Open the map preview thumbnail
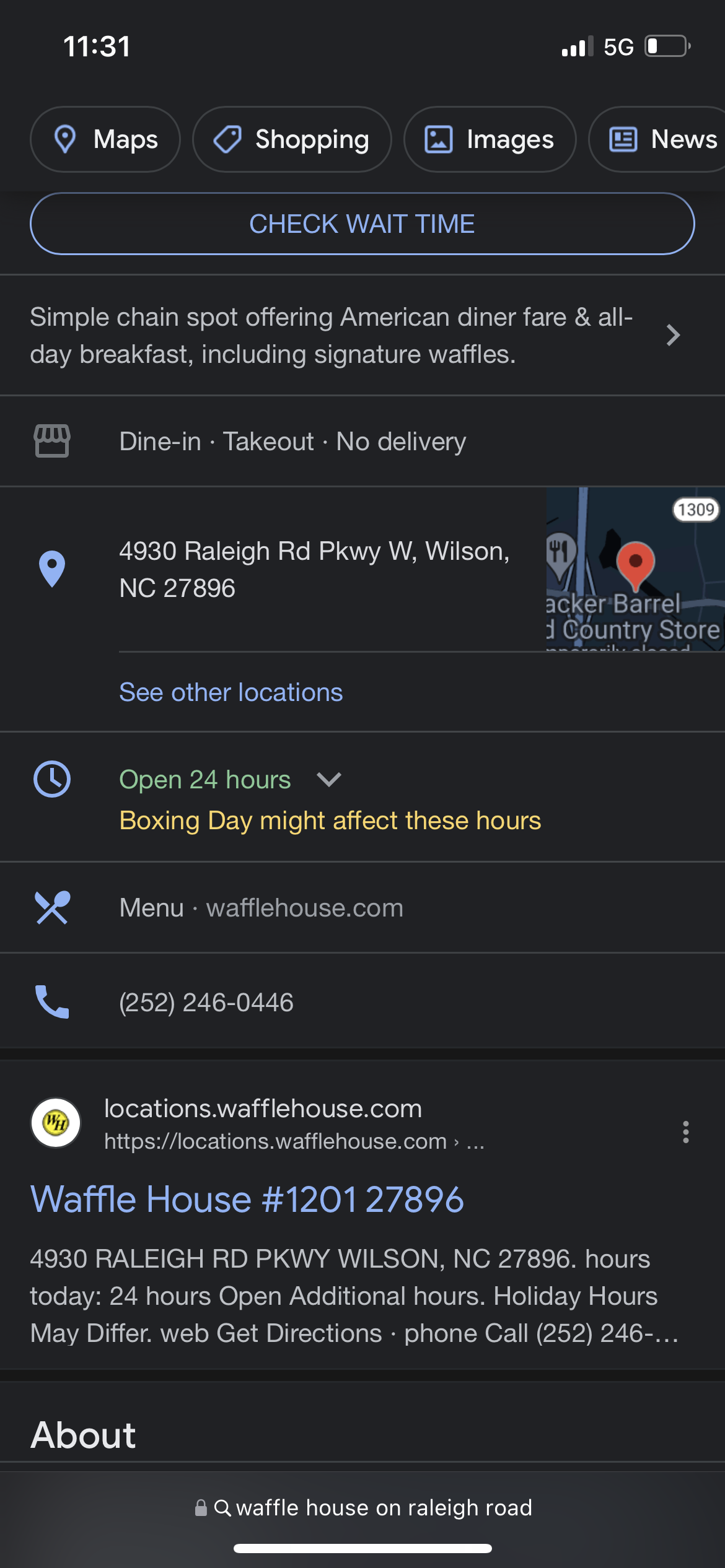 click(635, 569)
